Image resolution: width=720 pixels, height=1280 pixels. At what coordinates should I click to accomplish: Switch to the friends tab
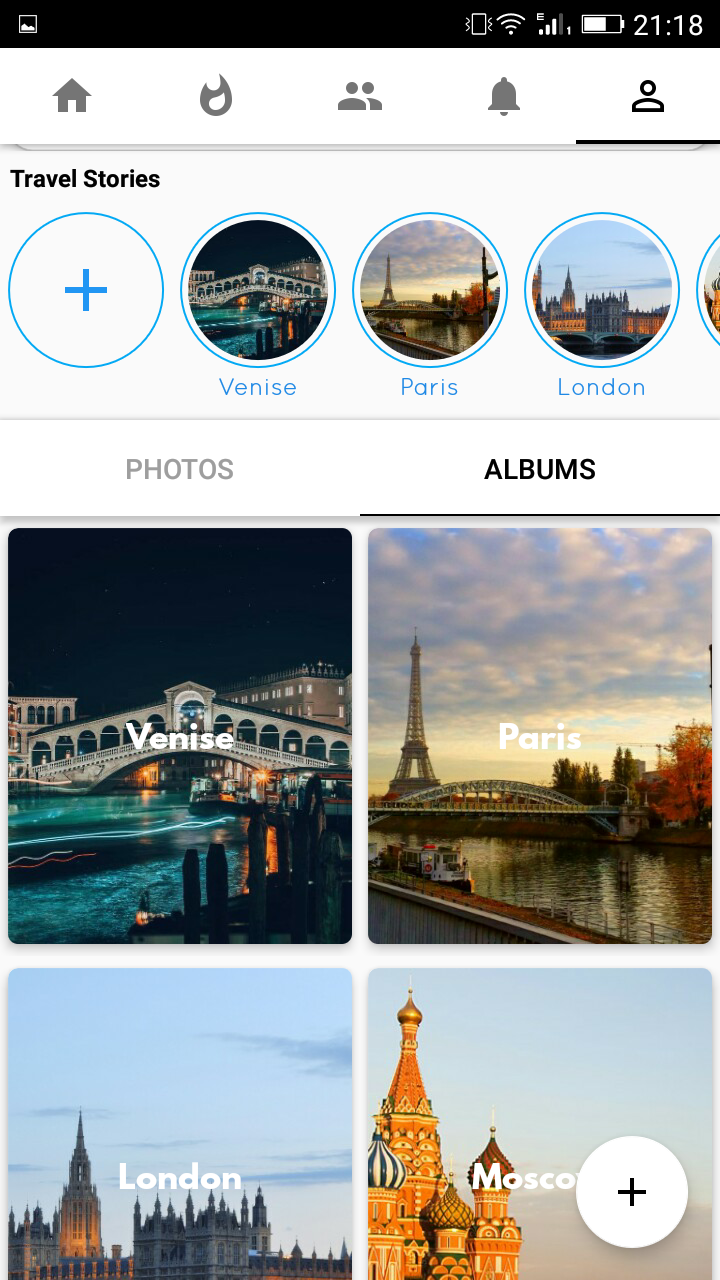tap(360, 96)
